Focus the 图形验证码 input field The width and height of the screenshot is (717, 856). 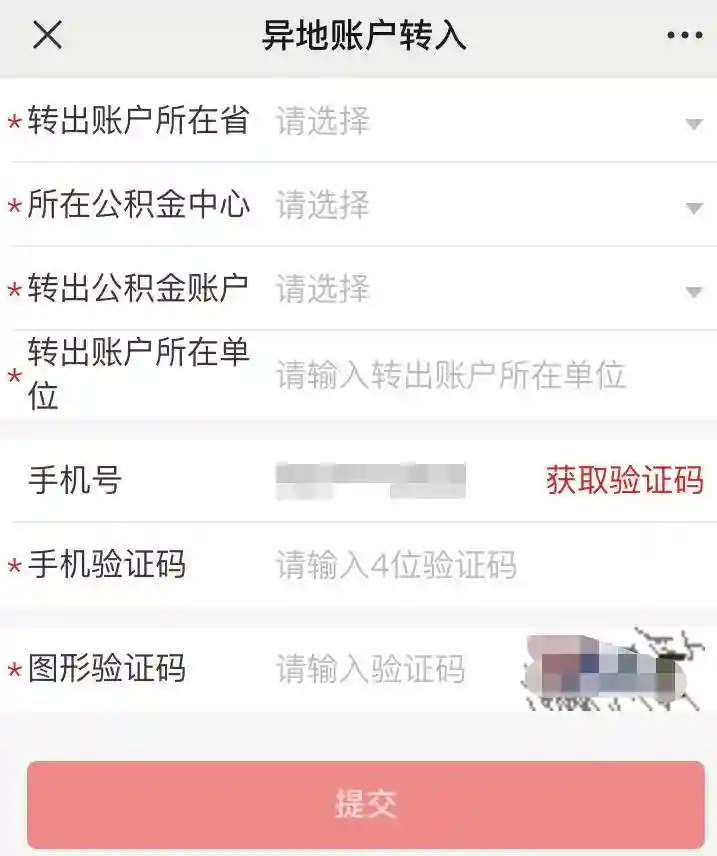(390, 669)
